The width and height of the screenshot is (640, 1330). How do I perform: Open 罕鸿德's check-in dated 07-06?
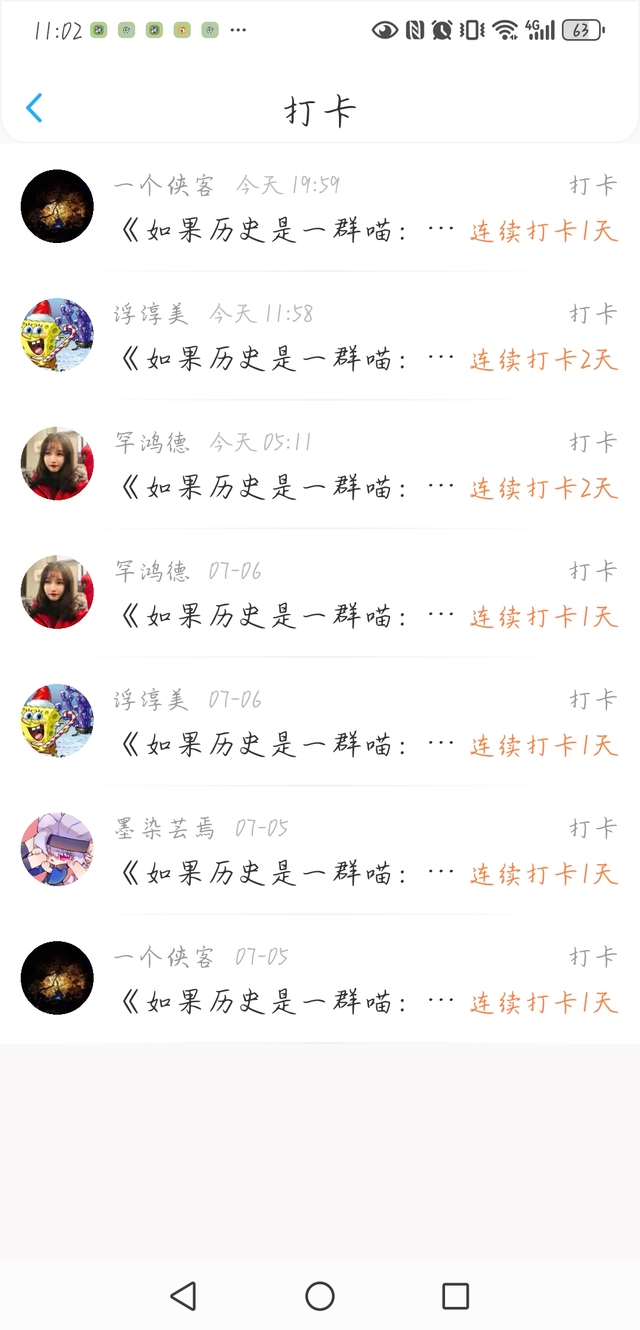click(320, 593)
